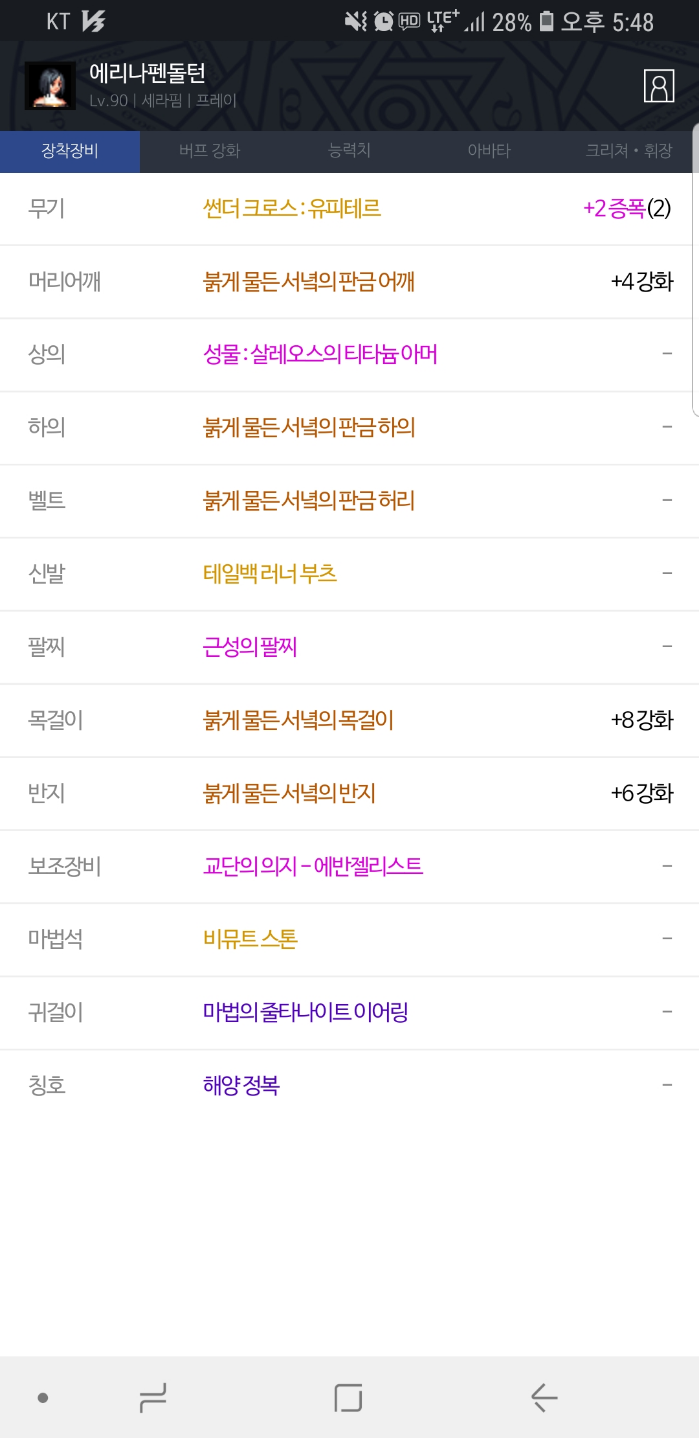Open 교단의 의지 - 에반젤리스트 item
The image size is (699, 1438).
click(313, 866)
